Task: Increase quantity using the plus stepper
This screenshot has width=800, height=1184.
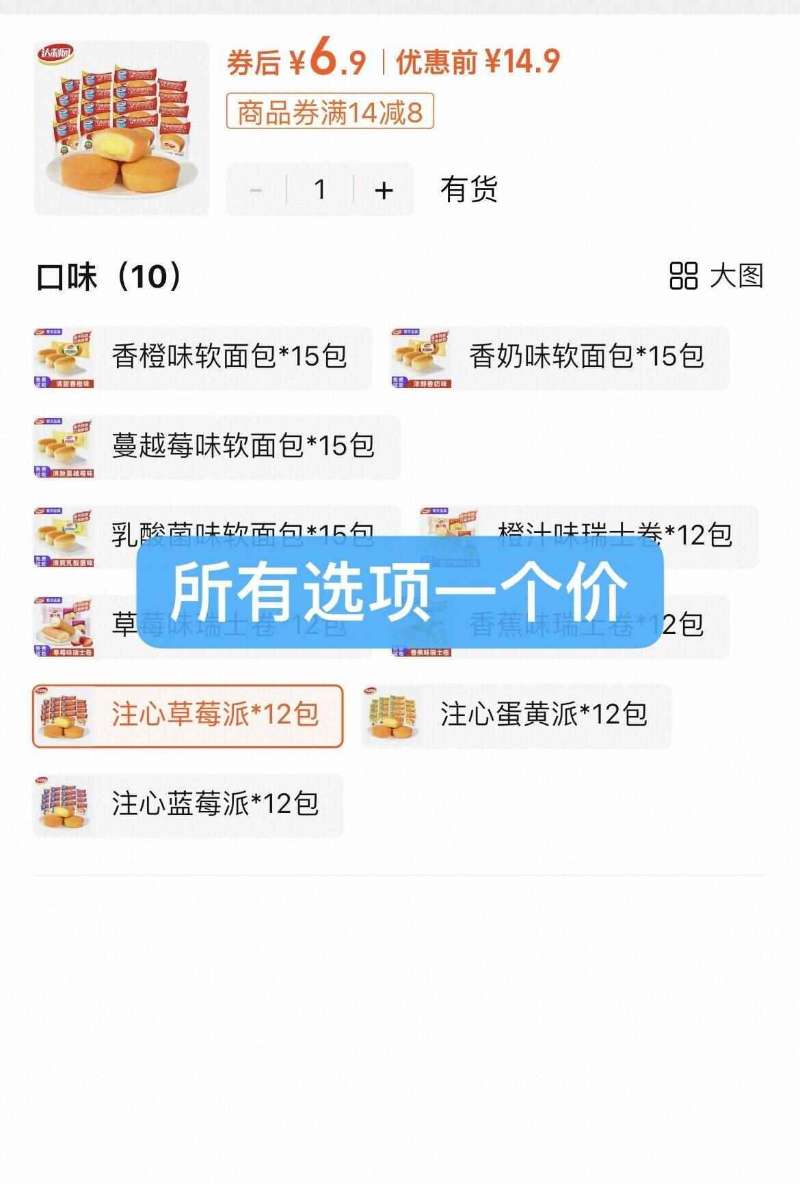Action: (x=382, y=186)
